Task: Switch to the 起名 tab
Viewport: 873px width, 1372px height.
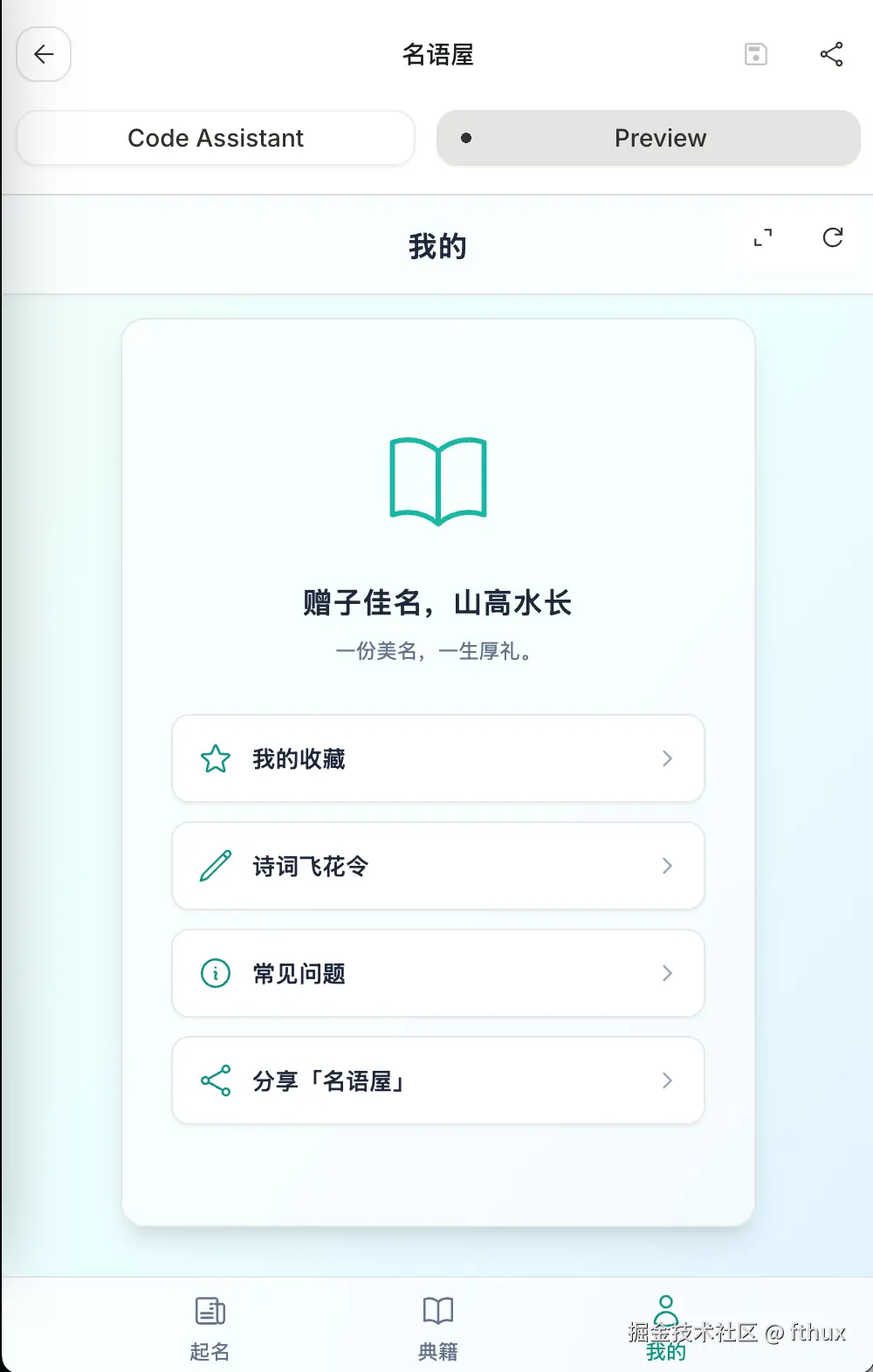Action: tap(210, 1328)
